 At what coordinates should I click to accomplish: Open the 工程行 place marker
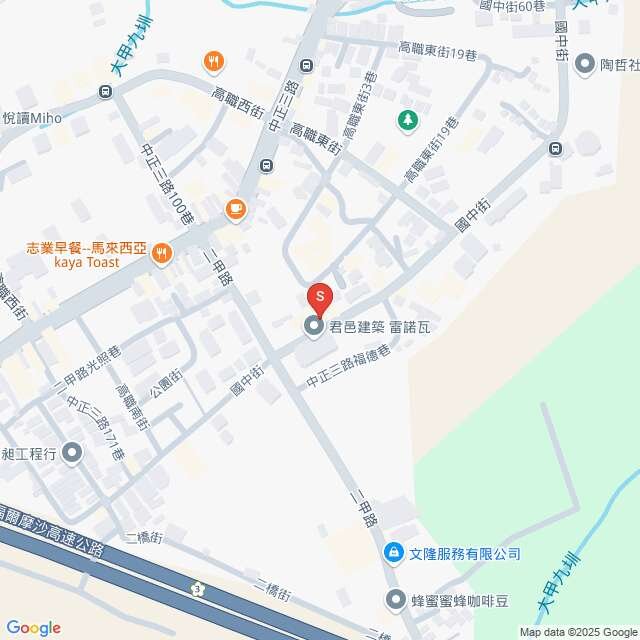(x=71, y=454)
